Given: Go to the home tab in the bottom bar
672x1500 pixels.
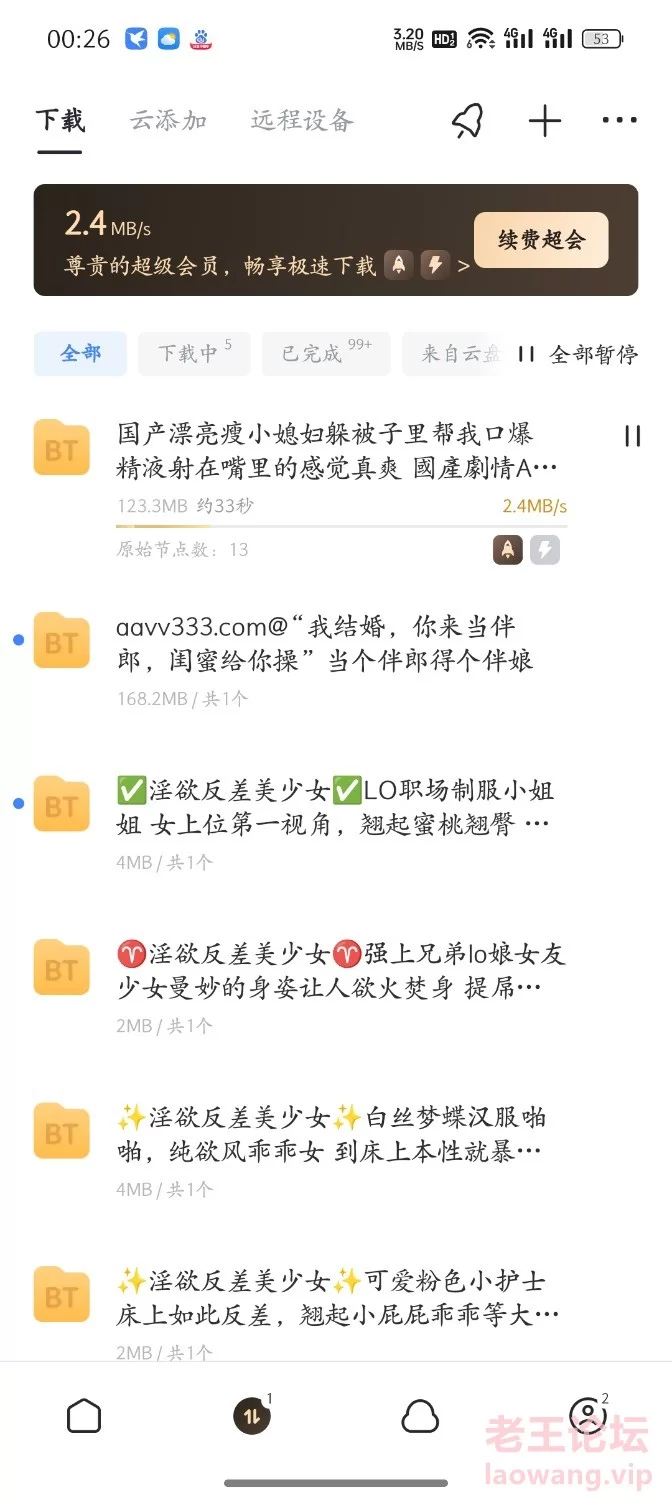Looking at the screenshot, I should pos(84,1416).
